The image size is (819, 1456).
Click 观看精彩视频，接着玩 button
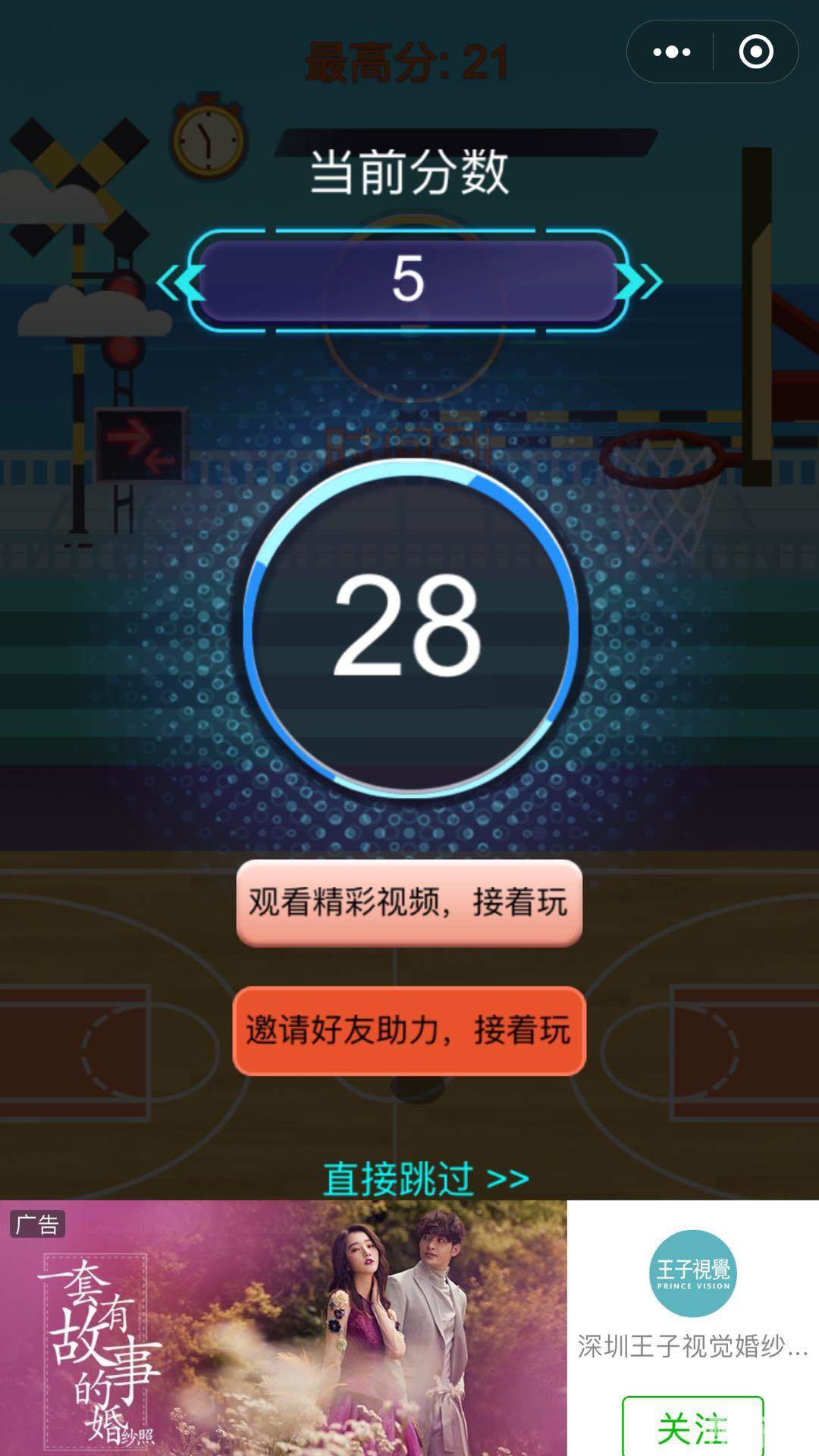409,902
